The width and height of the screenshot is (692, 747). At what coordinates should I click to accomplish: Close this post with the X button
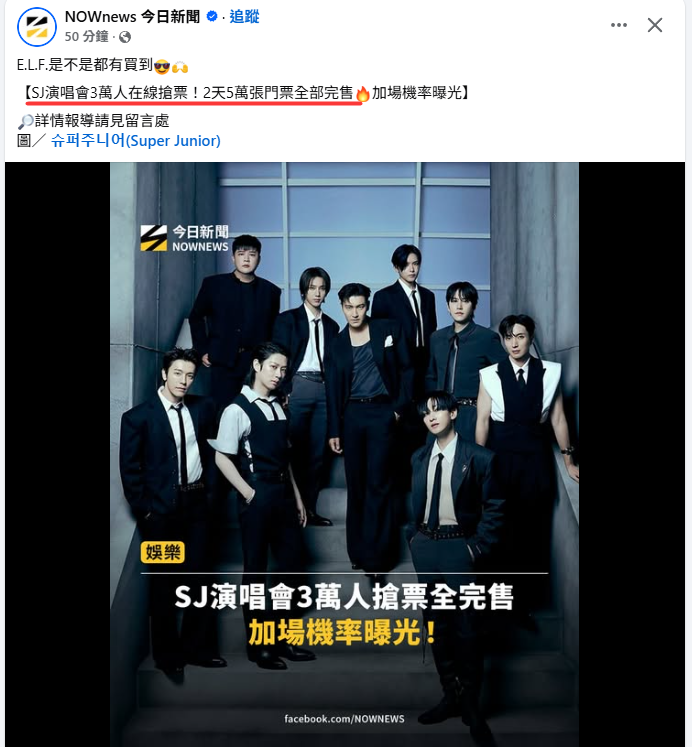pyautogui.click(x=655, y=25)
